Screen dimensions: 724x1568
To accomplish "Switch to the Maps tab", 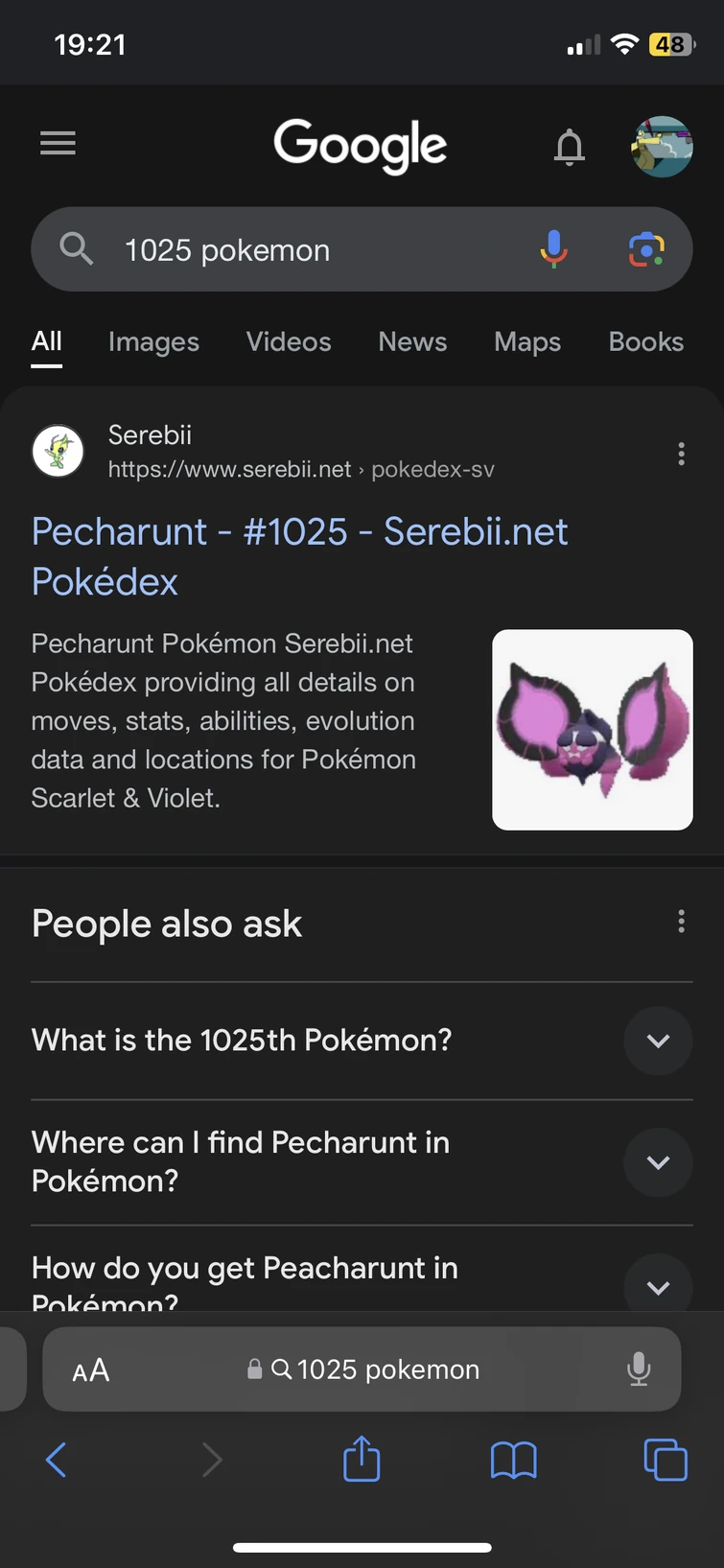I will (527, 342).
